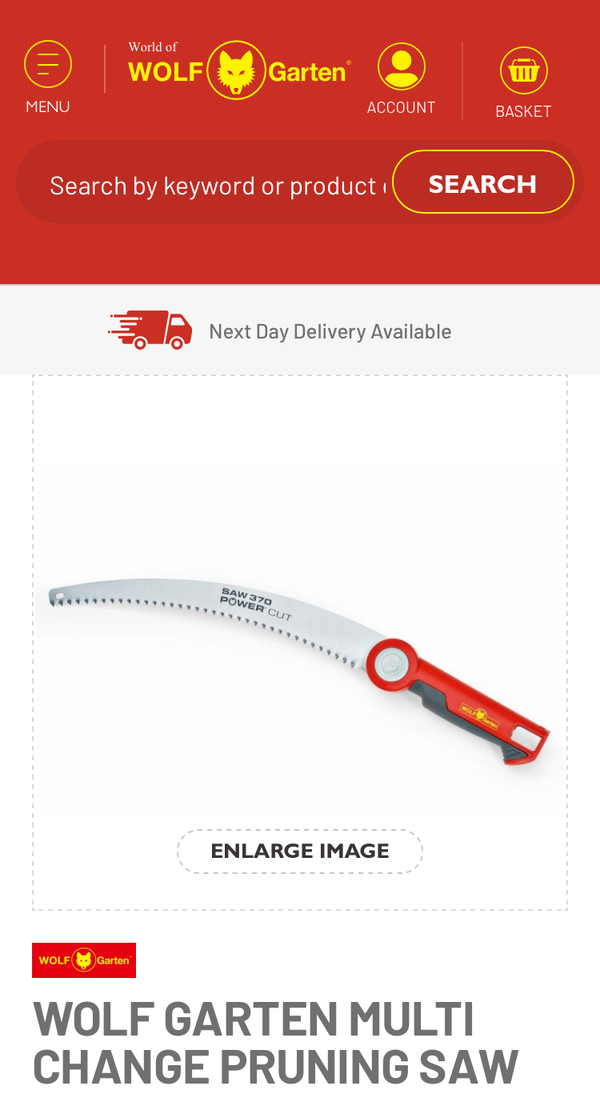Enlarge the pruning saw image

pos(299,851)
